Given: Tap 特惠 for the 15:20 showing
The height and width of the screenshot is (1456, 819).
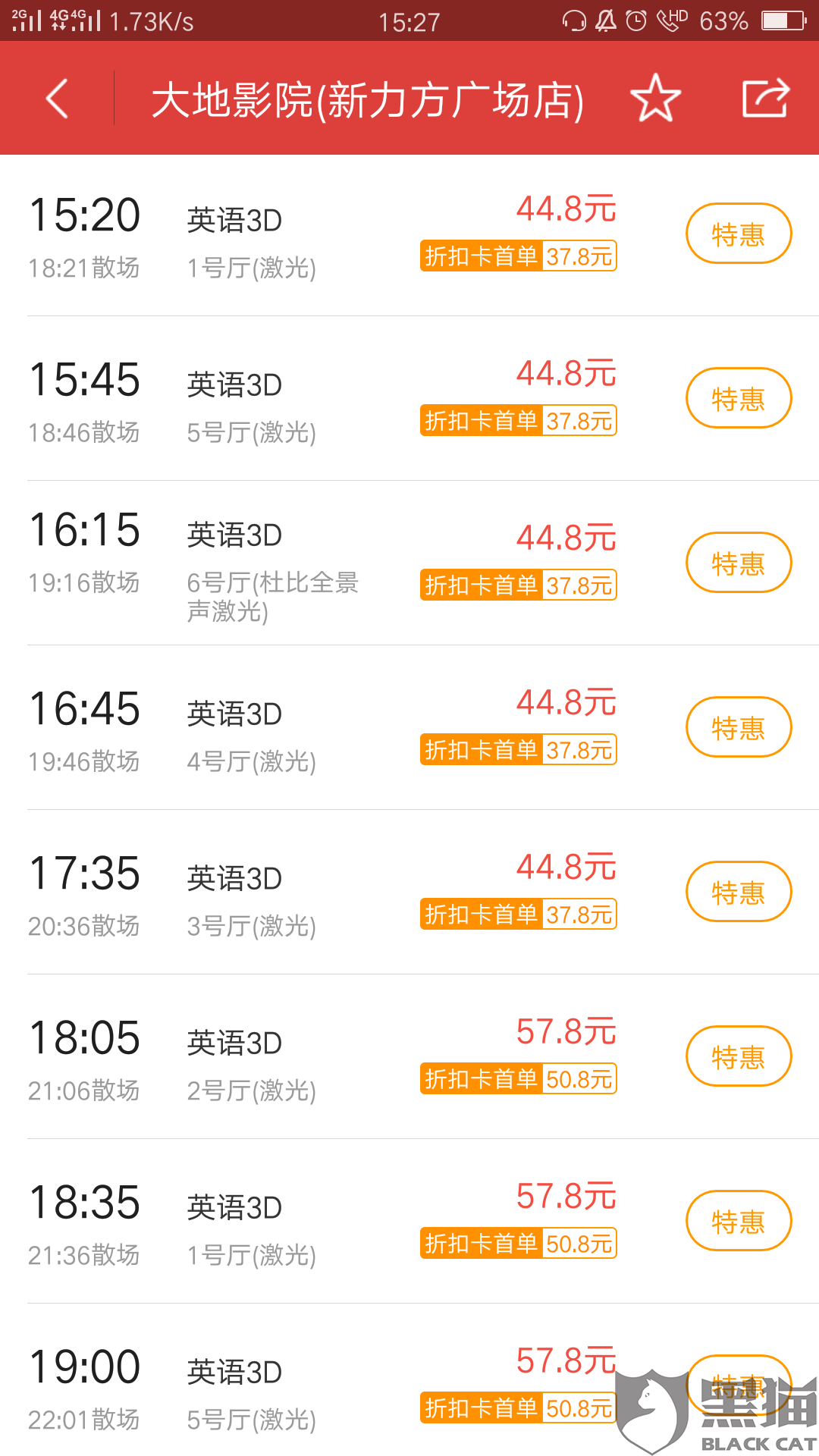Looking at the screenshot, I should click(x=739, y=234).
